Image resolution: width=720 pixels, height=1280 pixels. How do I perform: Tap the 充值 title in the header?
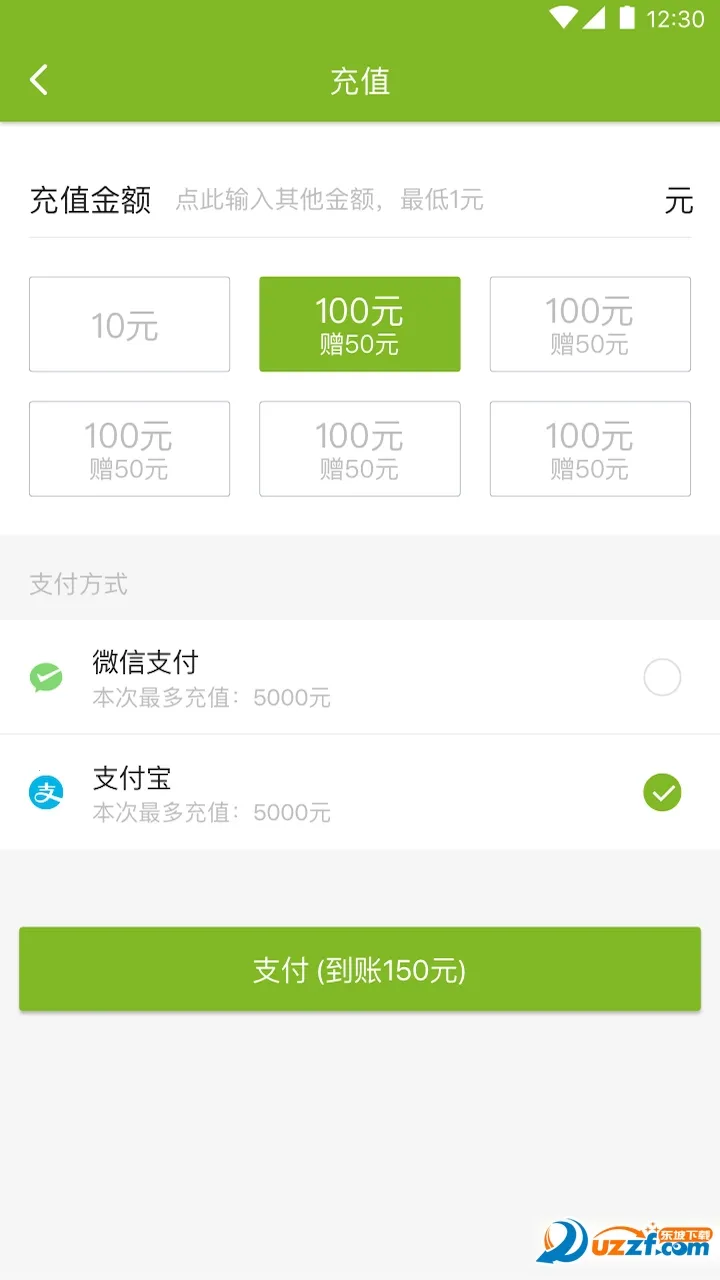pyautogui.click(x=359, y=80)
